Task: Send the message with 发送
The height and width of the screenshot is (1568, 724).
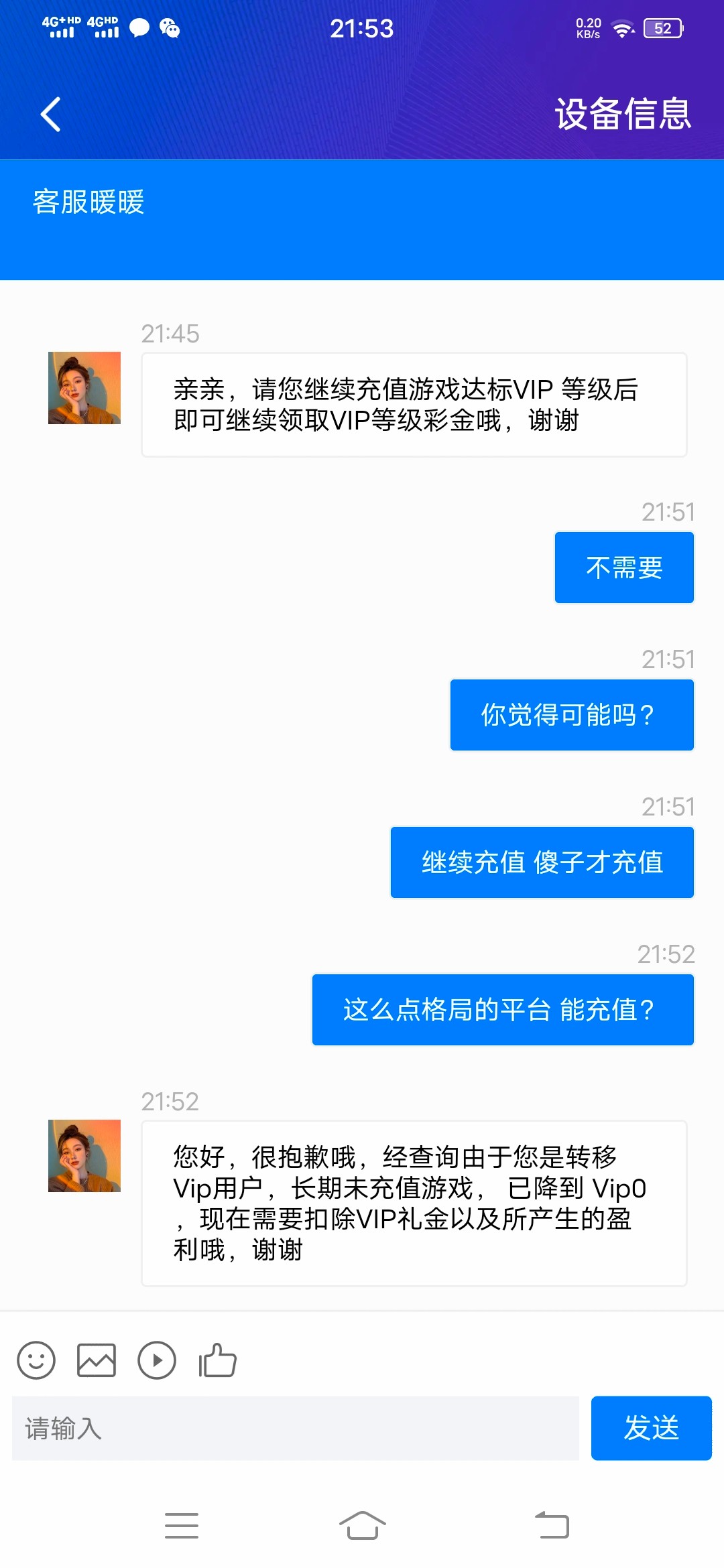Action: (651, 1429)
